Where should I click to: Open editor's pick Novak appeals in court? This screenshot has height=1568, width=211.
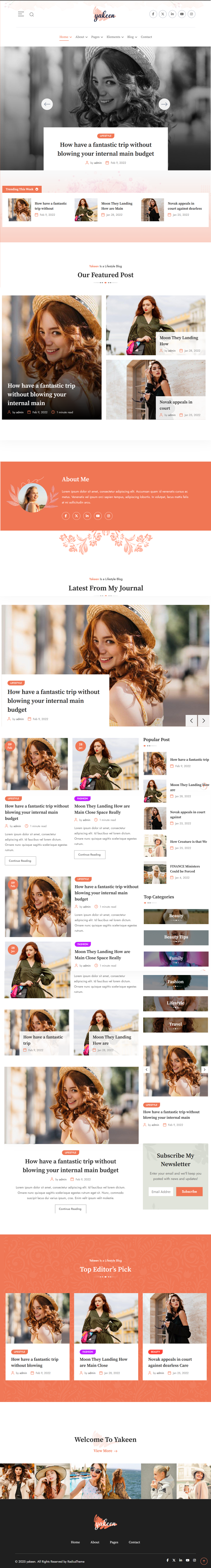tap(170, 1362)
